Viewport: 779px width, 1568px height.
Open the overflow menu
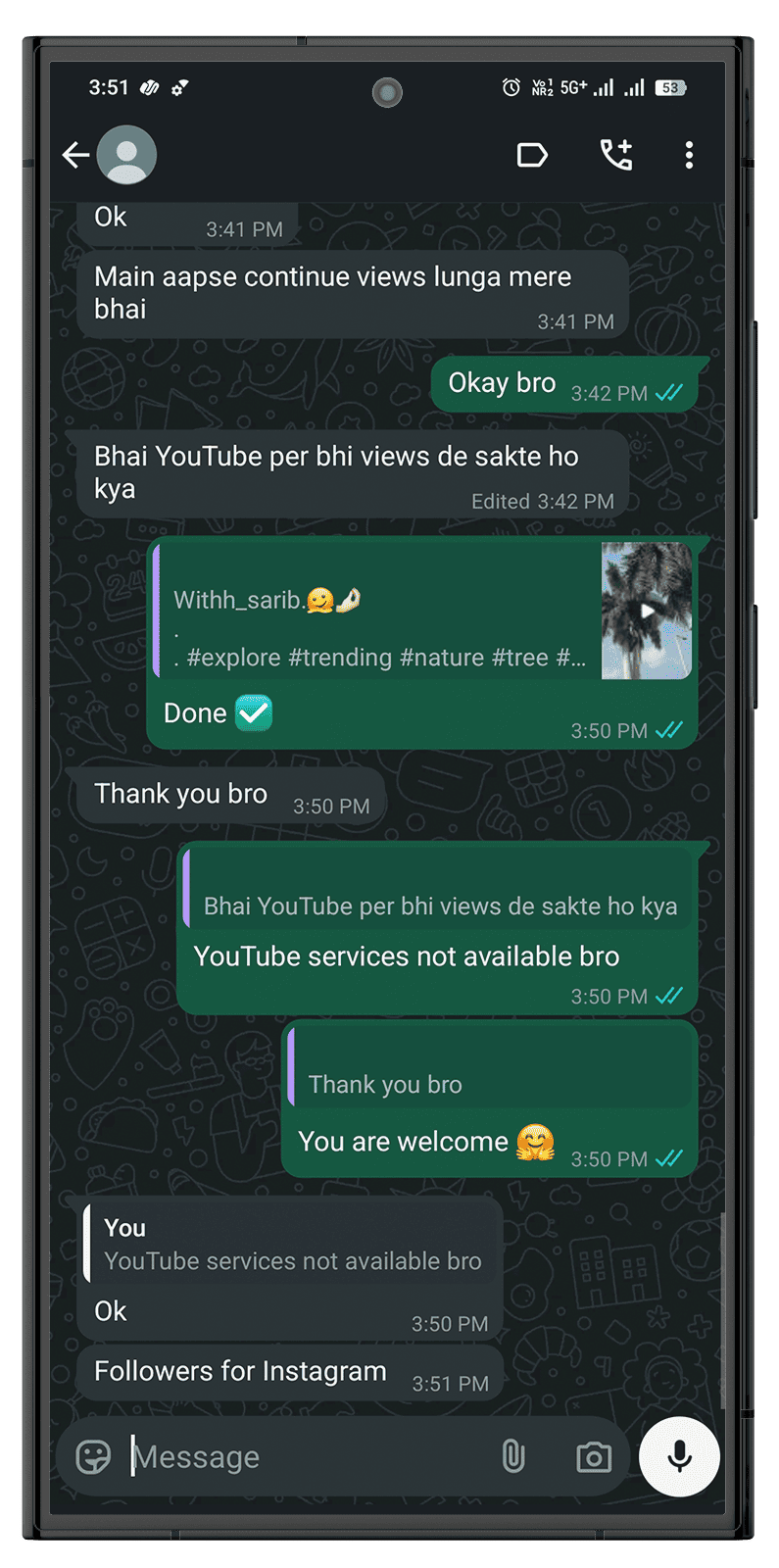689,155
